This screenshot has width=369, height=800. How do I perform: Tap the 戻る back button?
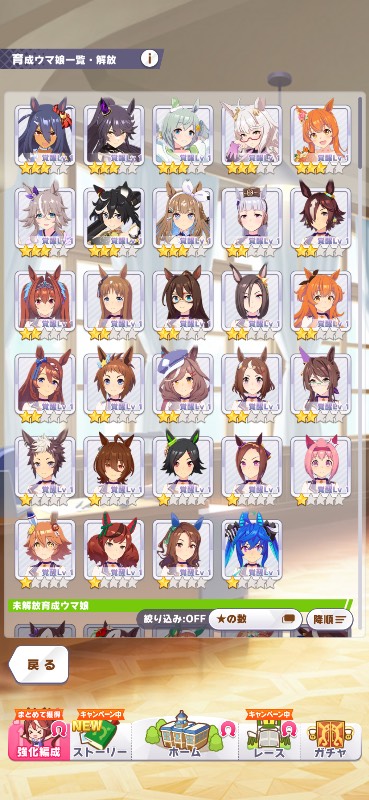pos(39,664)
